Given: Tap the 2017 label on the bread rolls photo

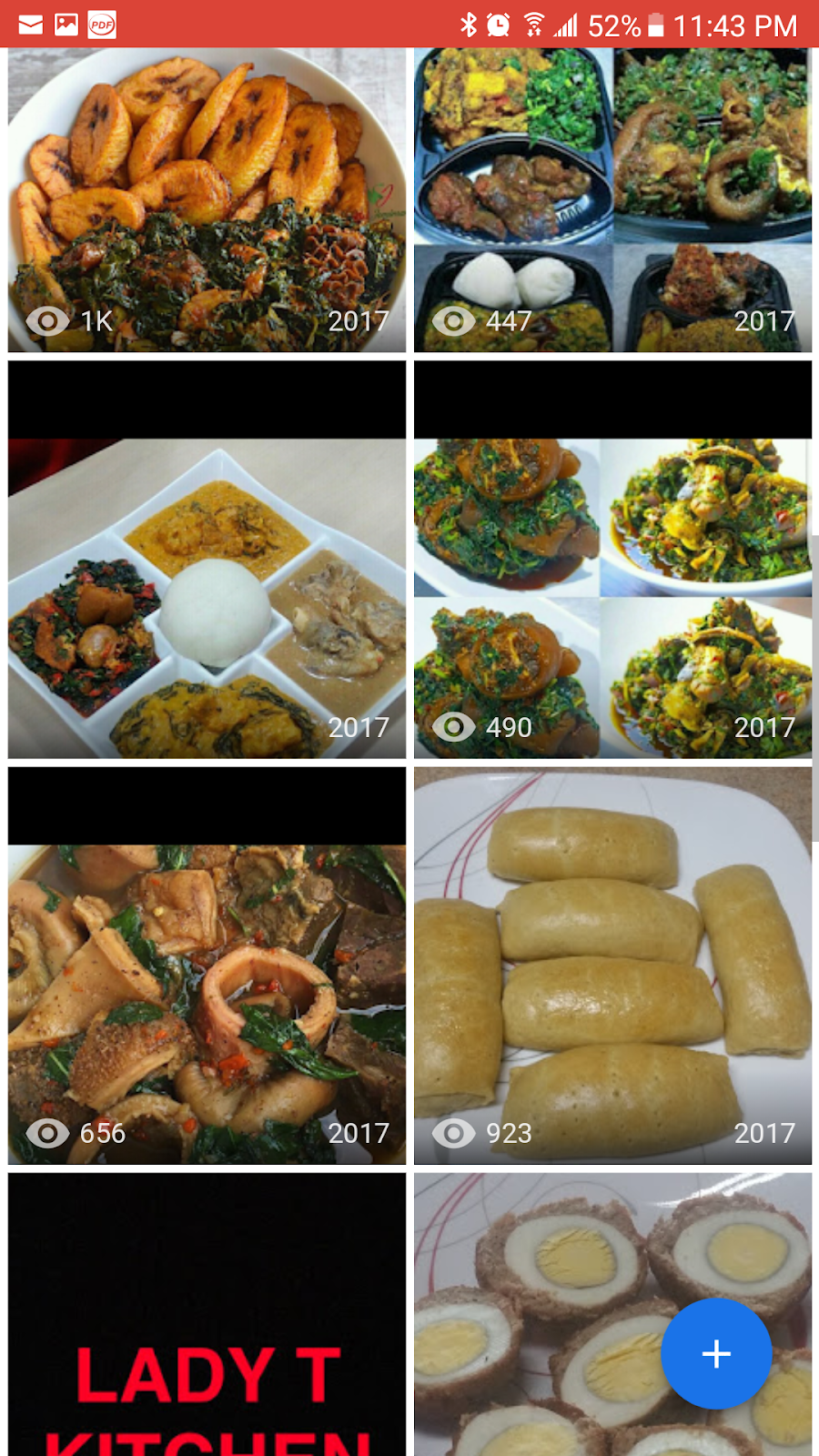Looking at the screenshot, I should point(767,1134).
